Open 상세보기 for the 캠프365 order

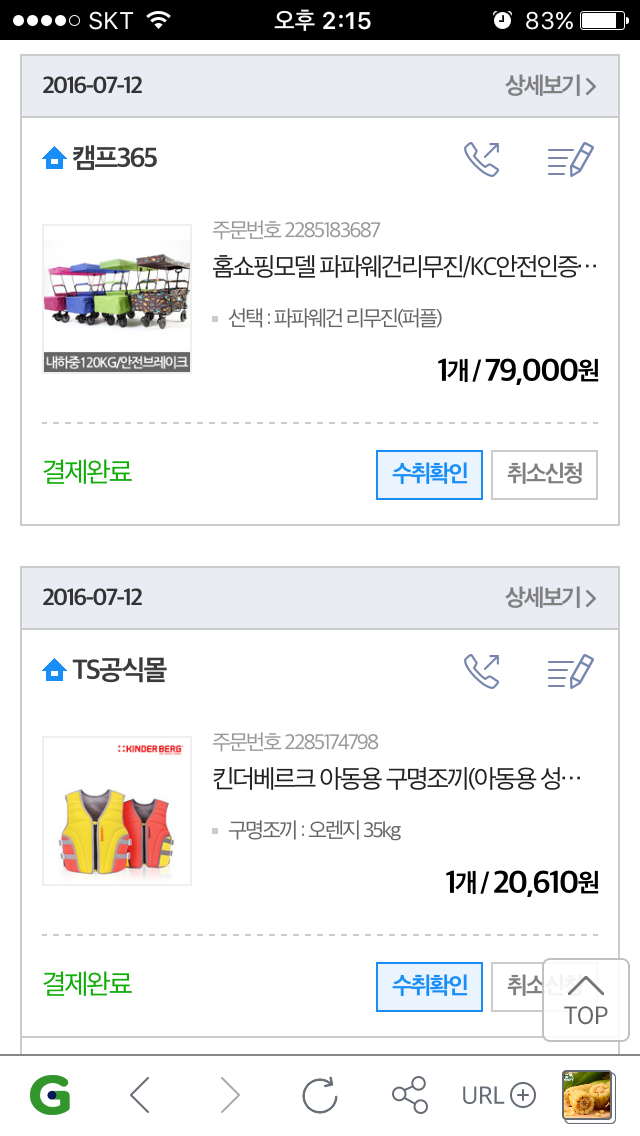550,86
